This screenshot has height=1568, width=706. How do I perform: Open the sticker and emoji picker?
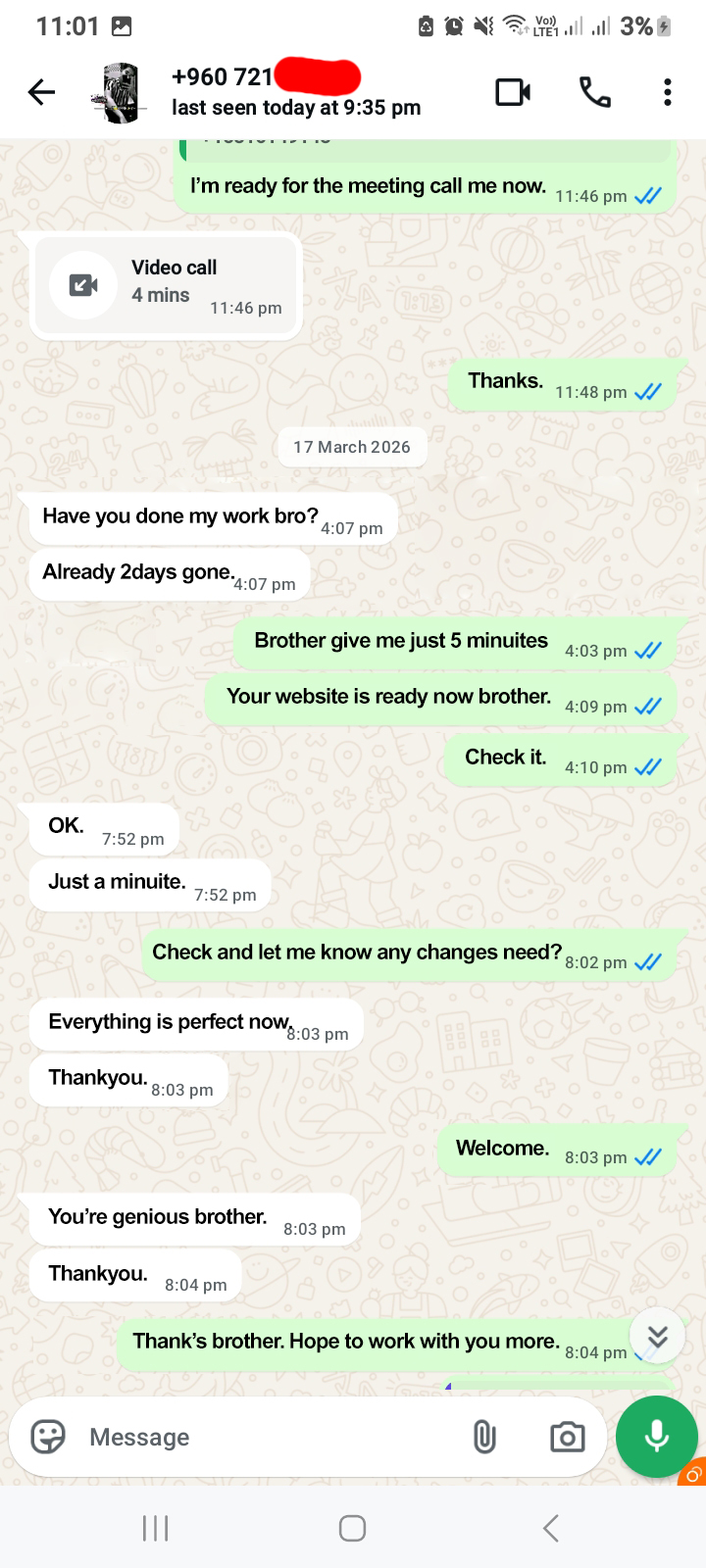pyautogui.click(x=48, y=1437)
